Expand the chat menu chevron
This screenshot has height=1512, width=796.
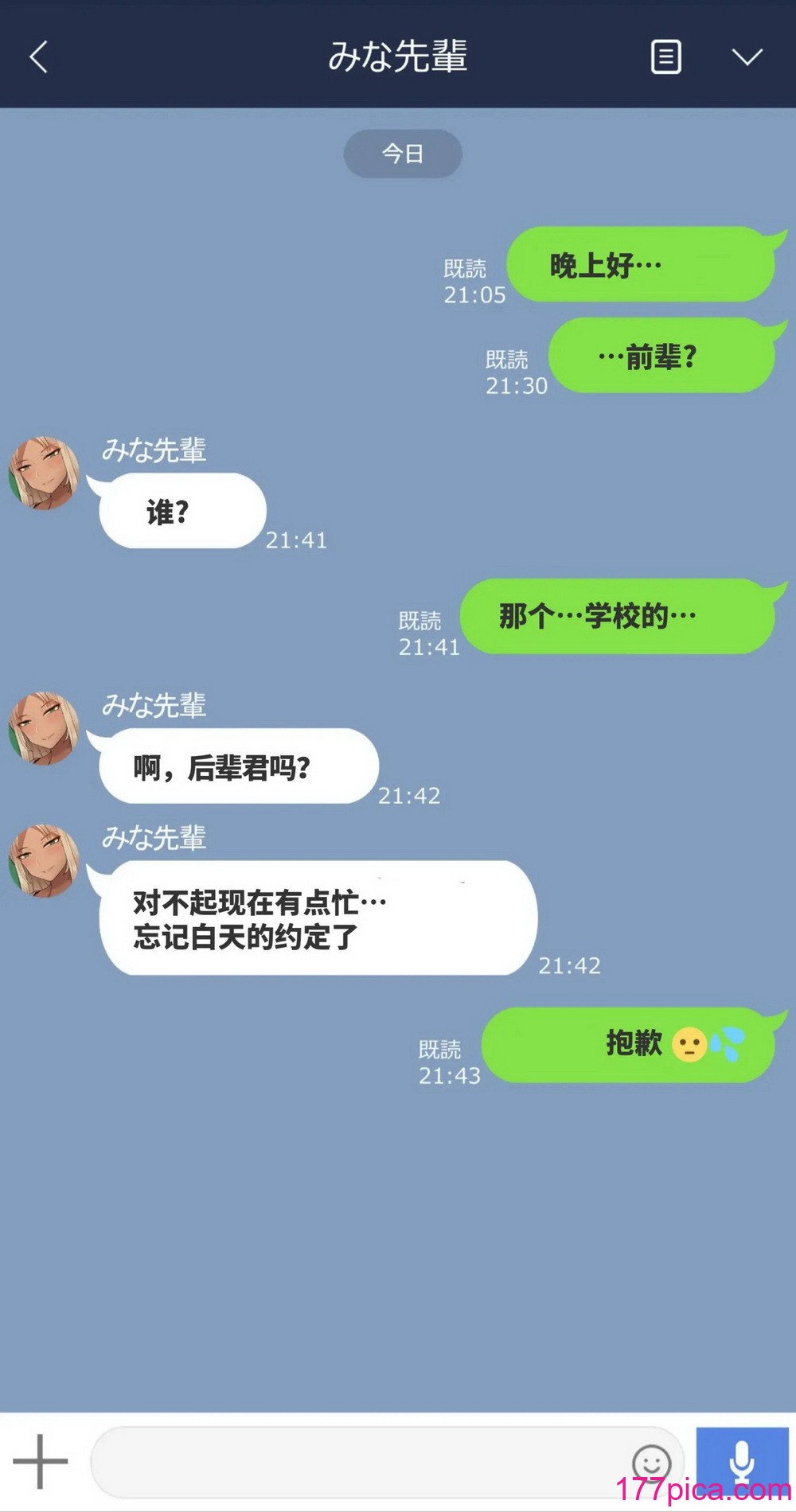click(747, 57)
